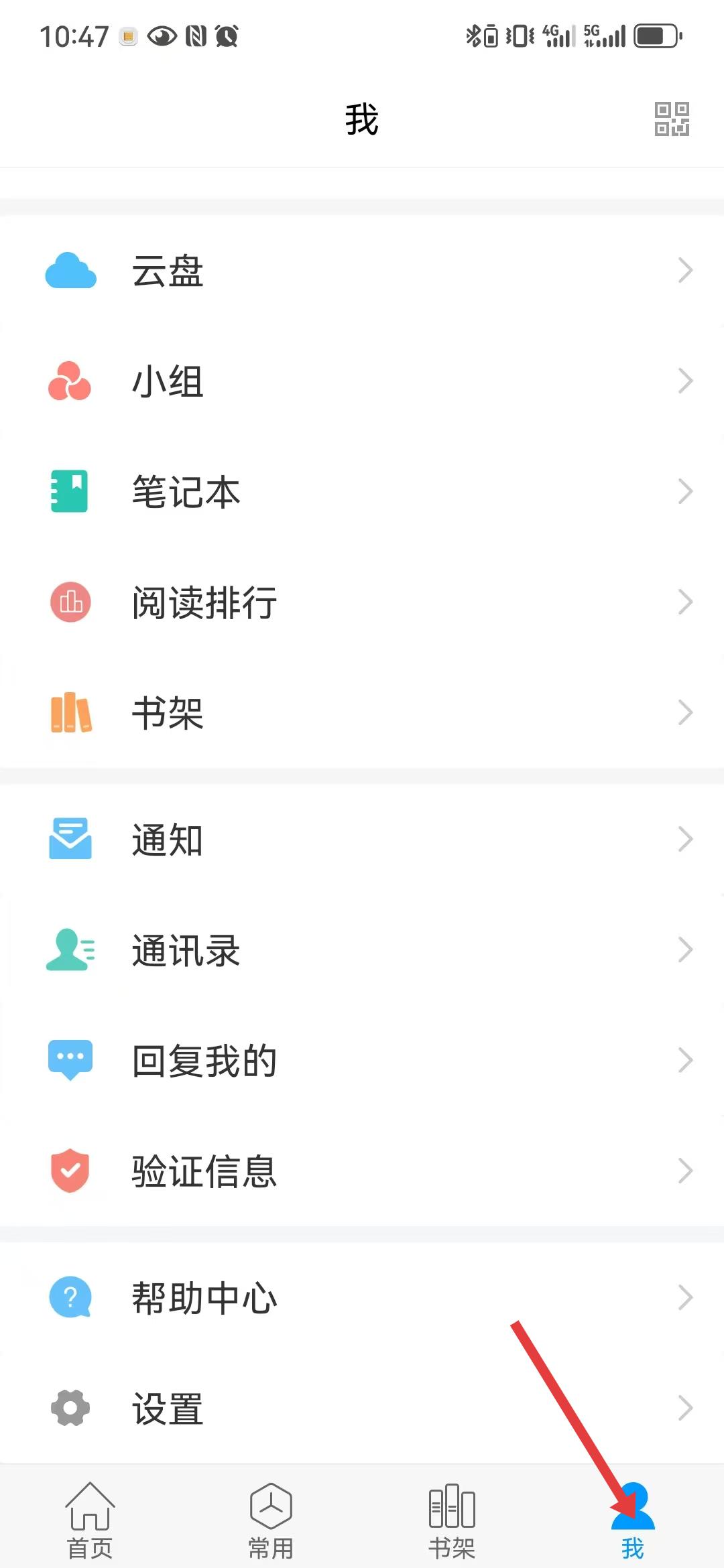
Task: Check 通知 notifications
Action: coord(362,839)
